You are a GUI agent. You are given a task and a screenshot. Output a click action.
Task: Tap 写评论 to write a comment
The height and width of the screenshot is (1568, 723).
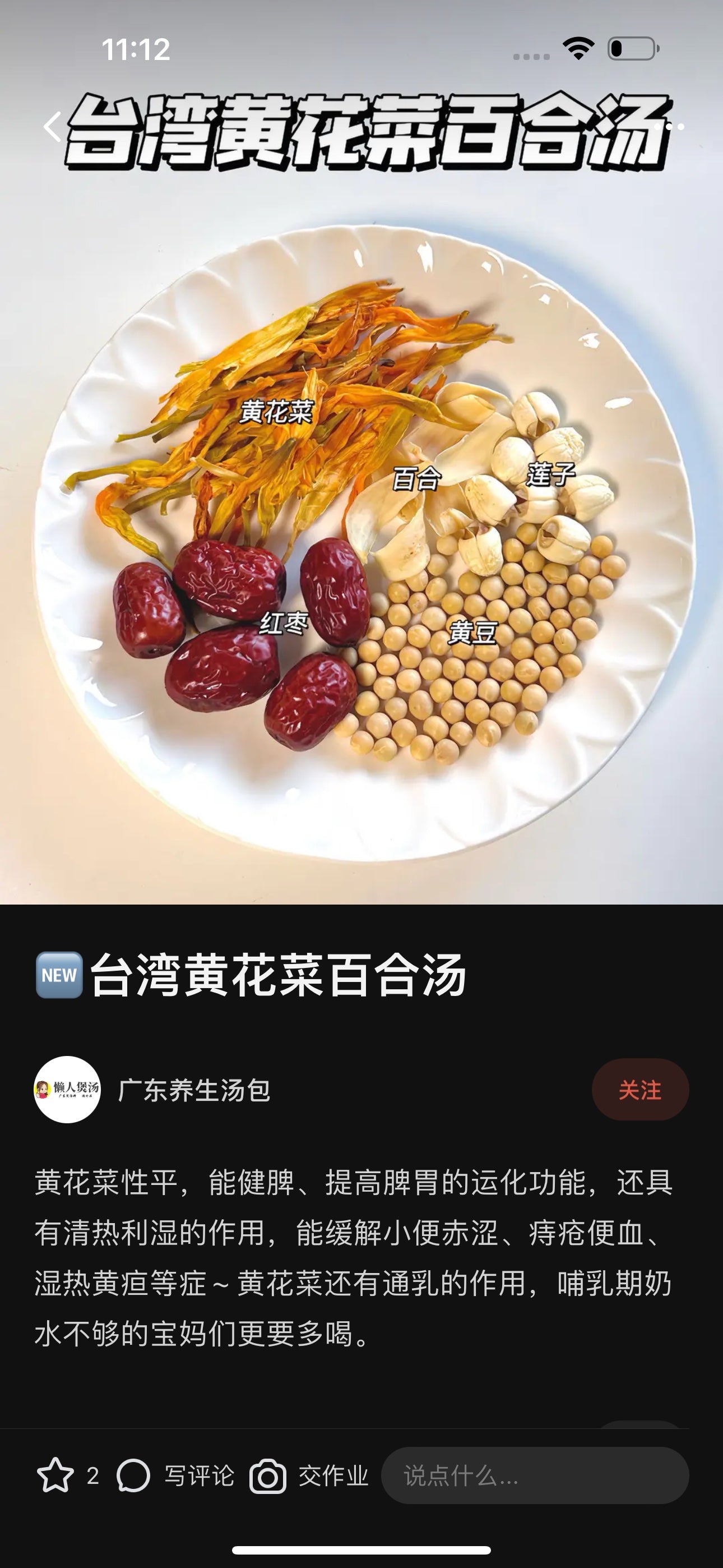176,1475
